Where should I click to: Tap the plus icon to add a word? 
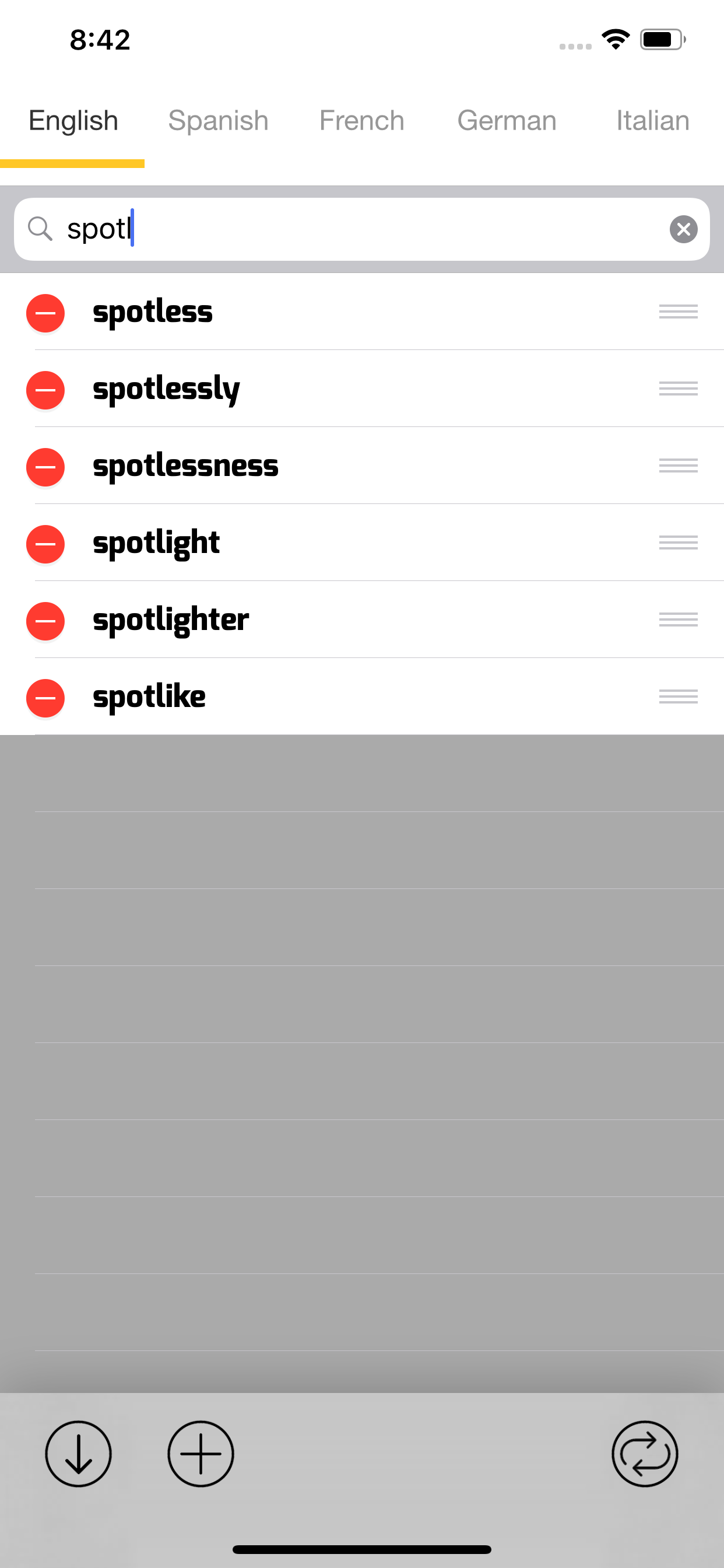tap(199, 1454)
